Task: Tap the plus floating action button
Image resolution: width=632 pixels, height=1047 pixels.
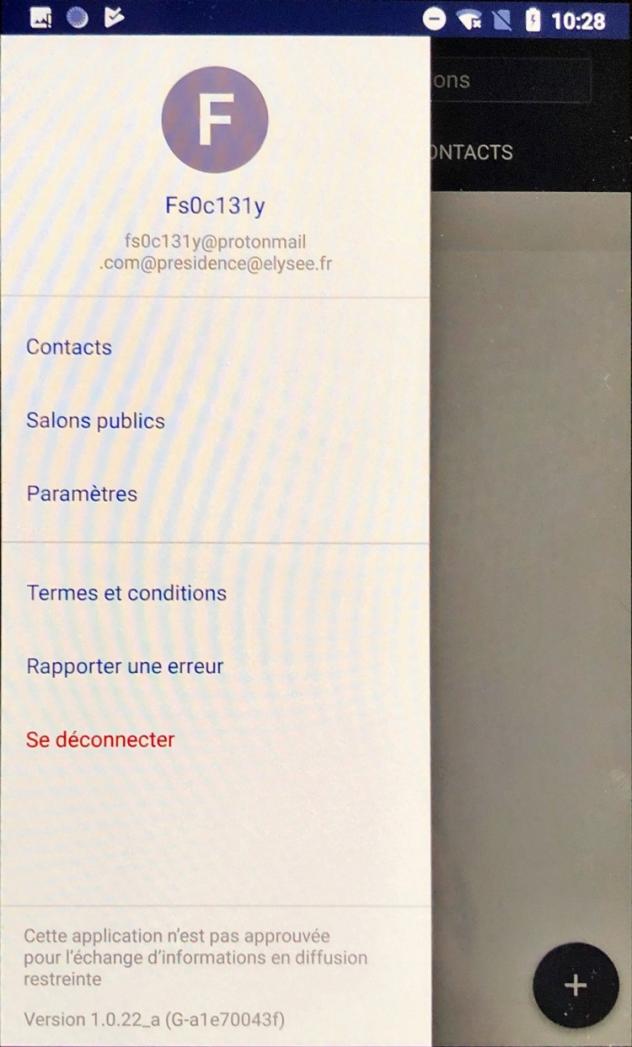Action: click(575, 985)
